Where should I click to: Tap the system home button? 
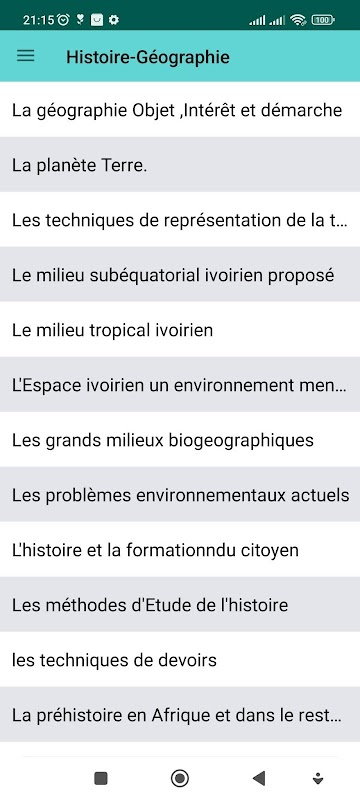(179, 778)
